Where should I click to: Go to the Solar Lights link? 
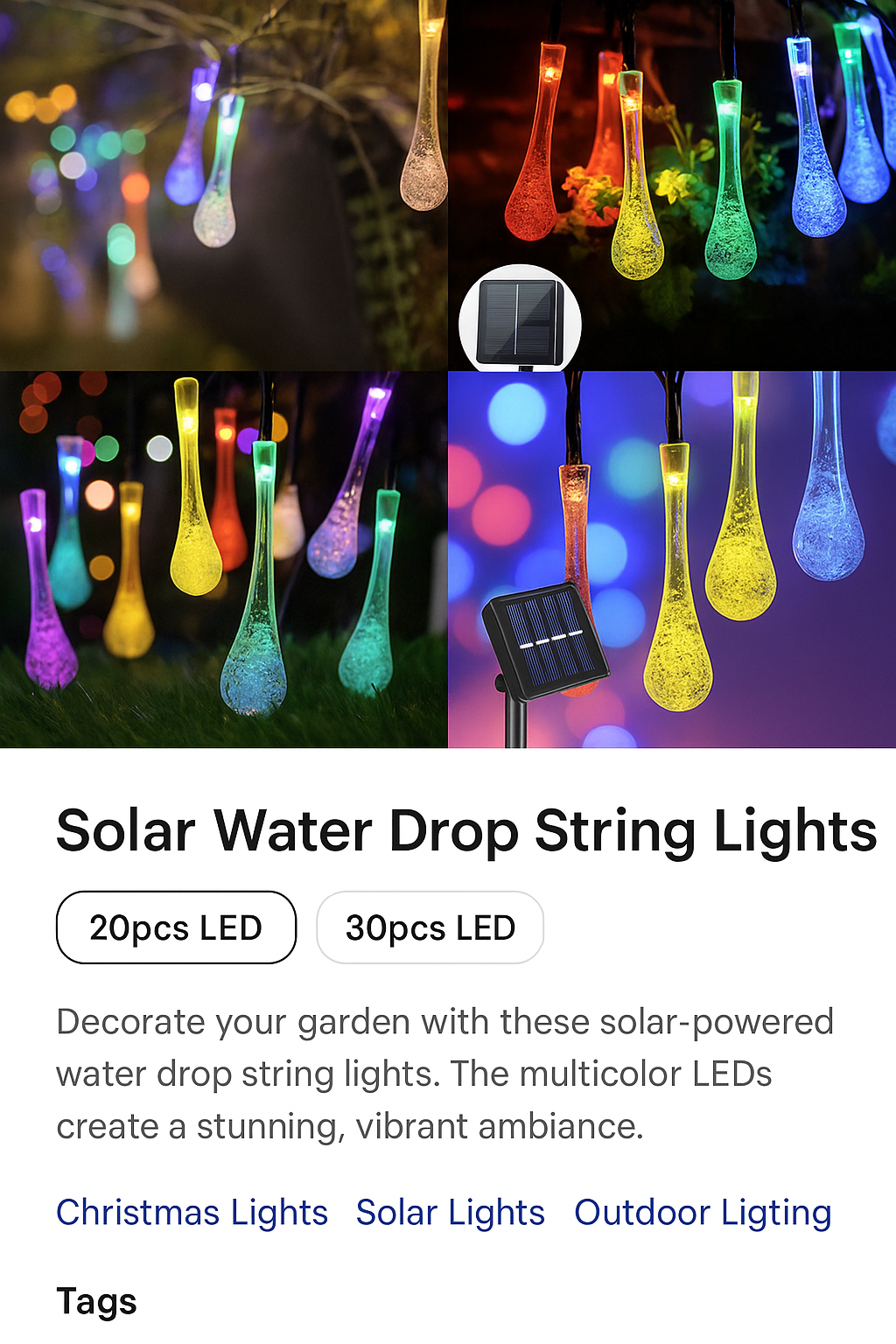tap(450, 1213)
